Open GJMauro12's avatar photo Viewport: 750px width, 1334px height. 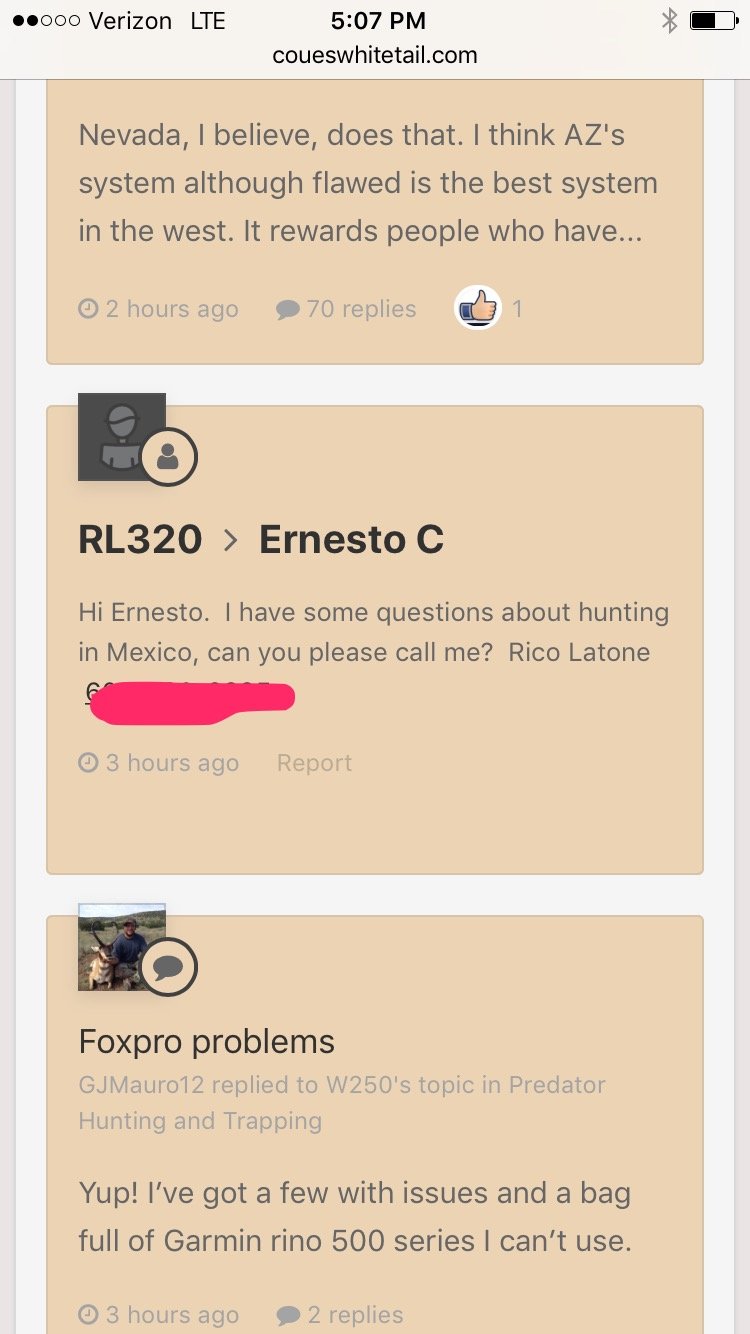(121, 947)
